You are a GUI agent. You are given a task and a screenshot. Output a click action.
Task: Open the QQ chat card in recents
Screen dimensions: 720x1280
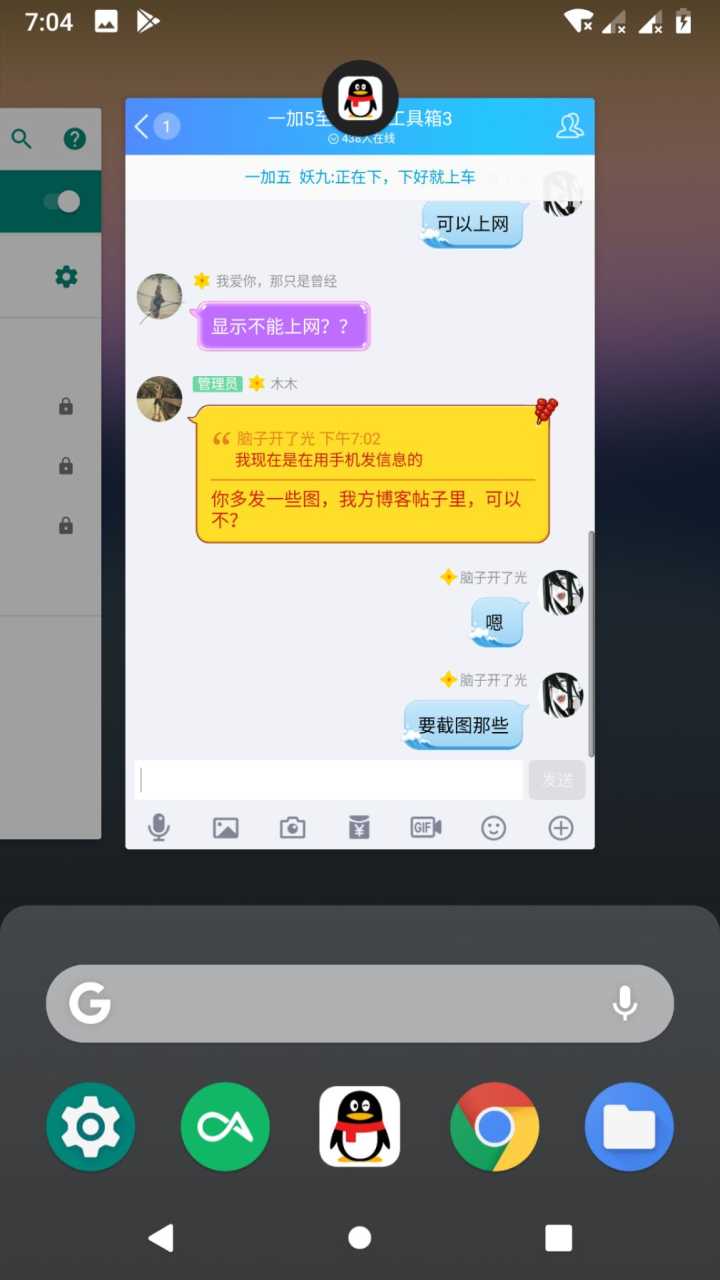coord(360,474)
